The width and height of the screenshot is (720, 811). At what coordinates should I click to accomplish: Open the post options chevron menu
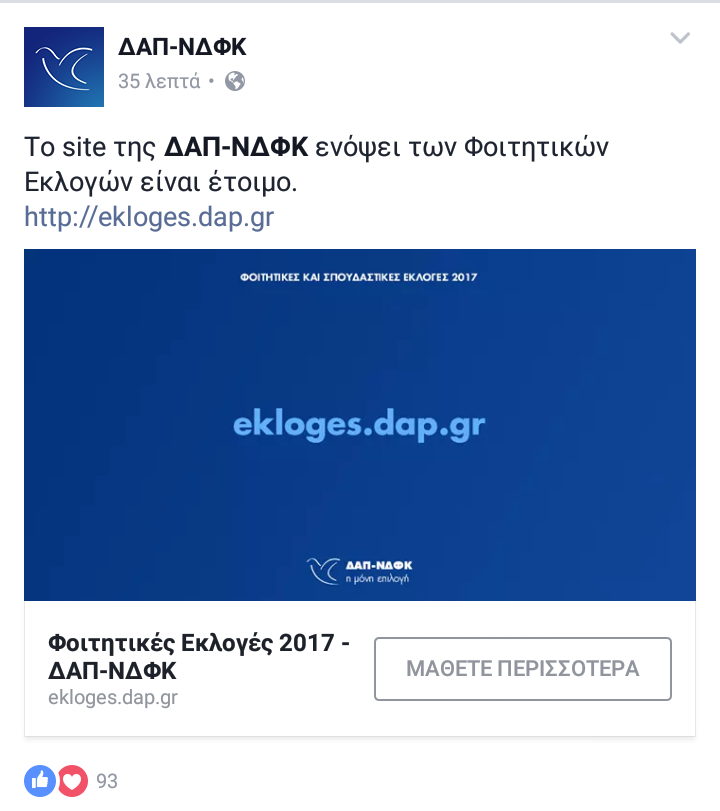(x=680, y=39)
